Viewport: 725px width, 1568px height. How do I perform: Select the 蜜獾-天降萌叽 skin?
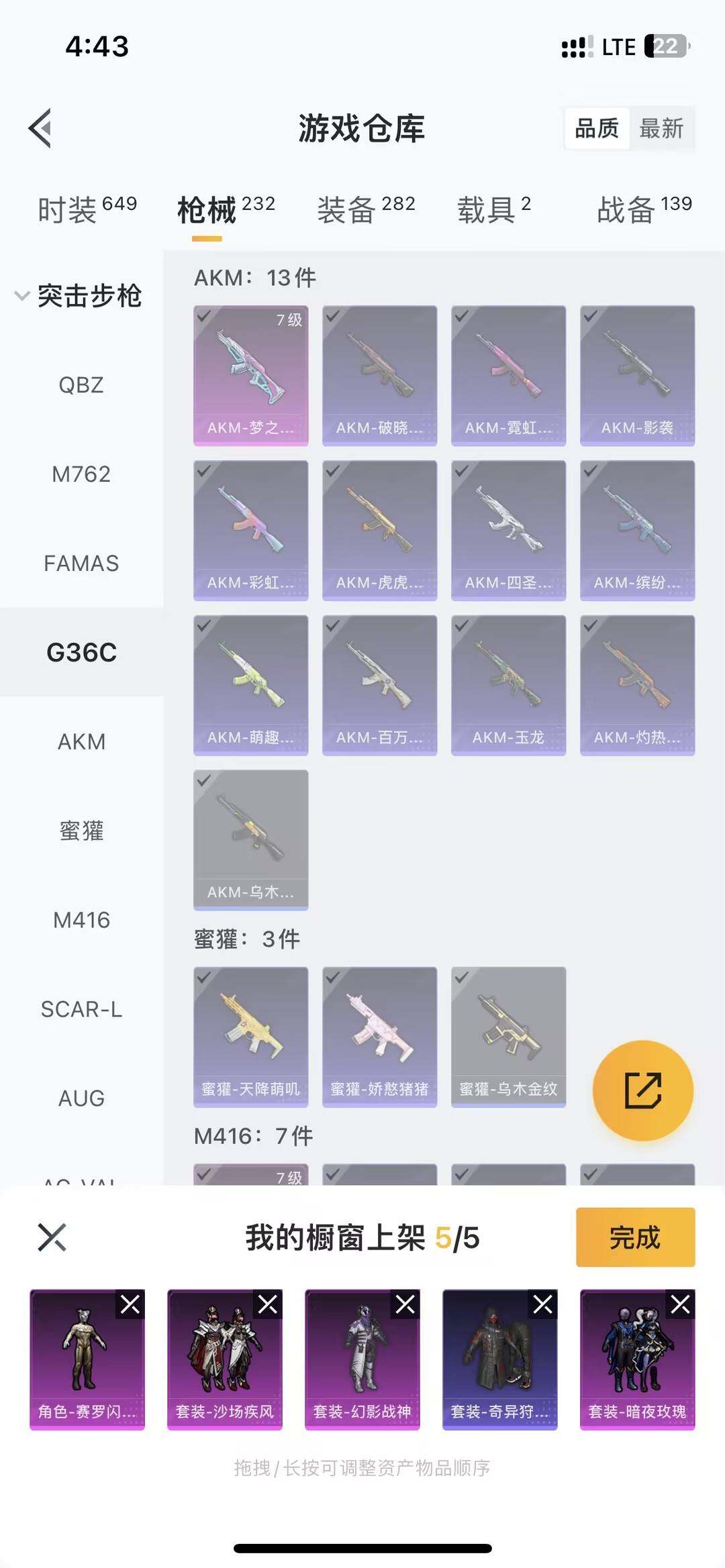click(251, 1037)
